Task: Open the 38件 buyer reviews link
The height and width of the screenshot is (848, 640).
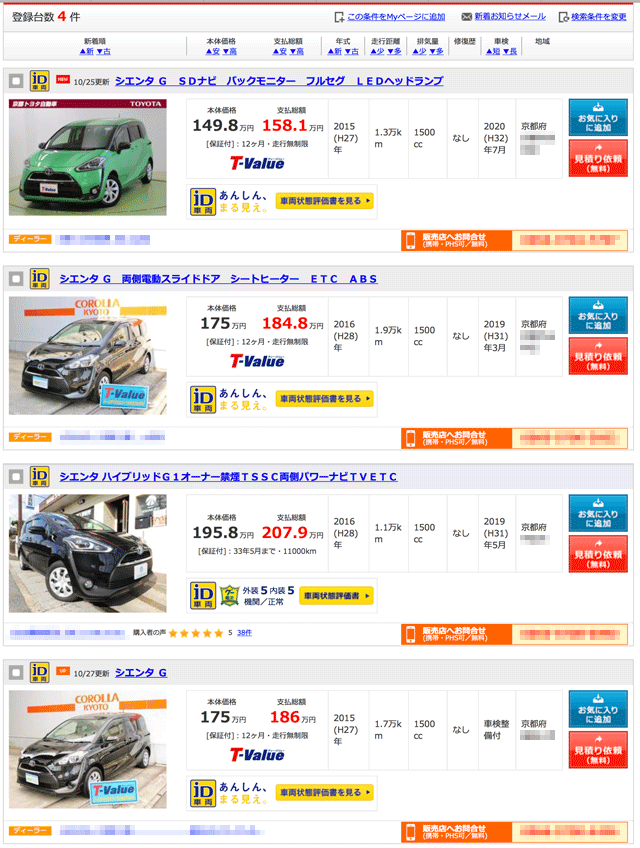Action: 244,632
